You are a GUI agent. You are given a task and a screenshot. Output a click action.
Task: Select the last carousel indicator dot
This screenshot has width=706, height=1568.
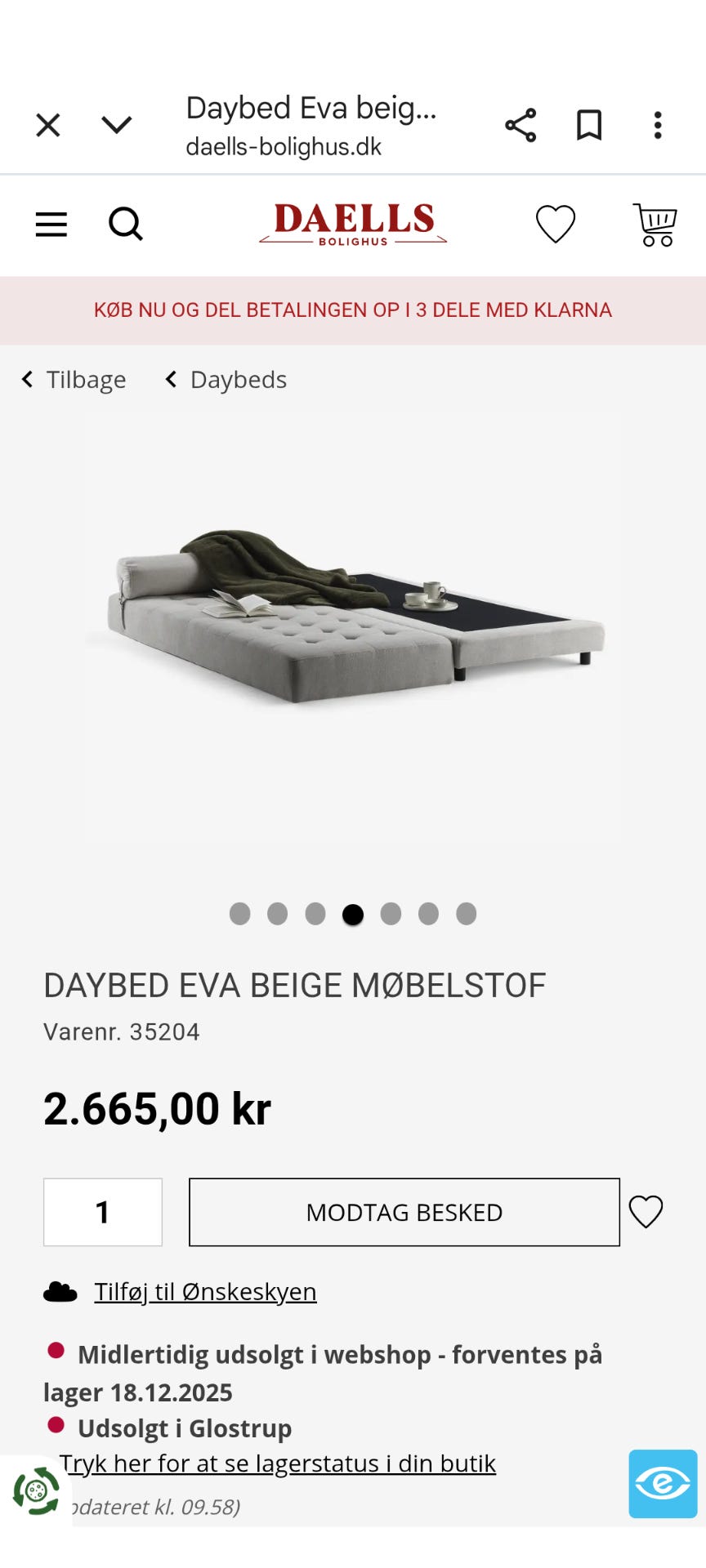tap(466, 915)
